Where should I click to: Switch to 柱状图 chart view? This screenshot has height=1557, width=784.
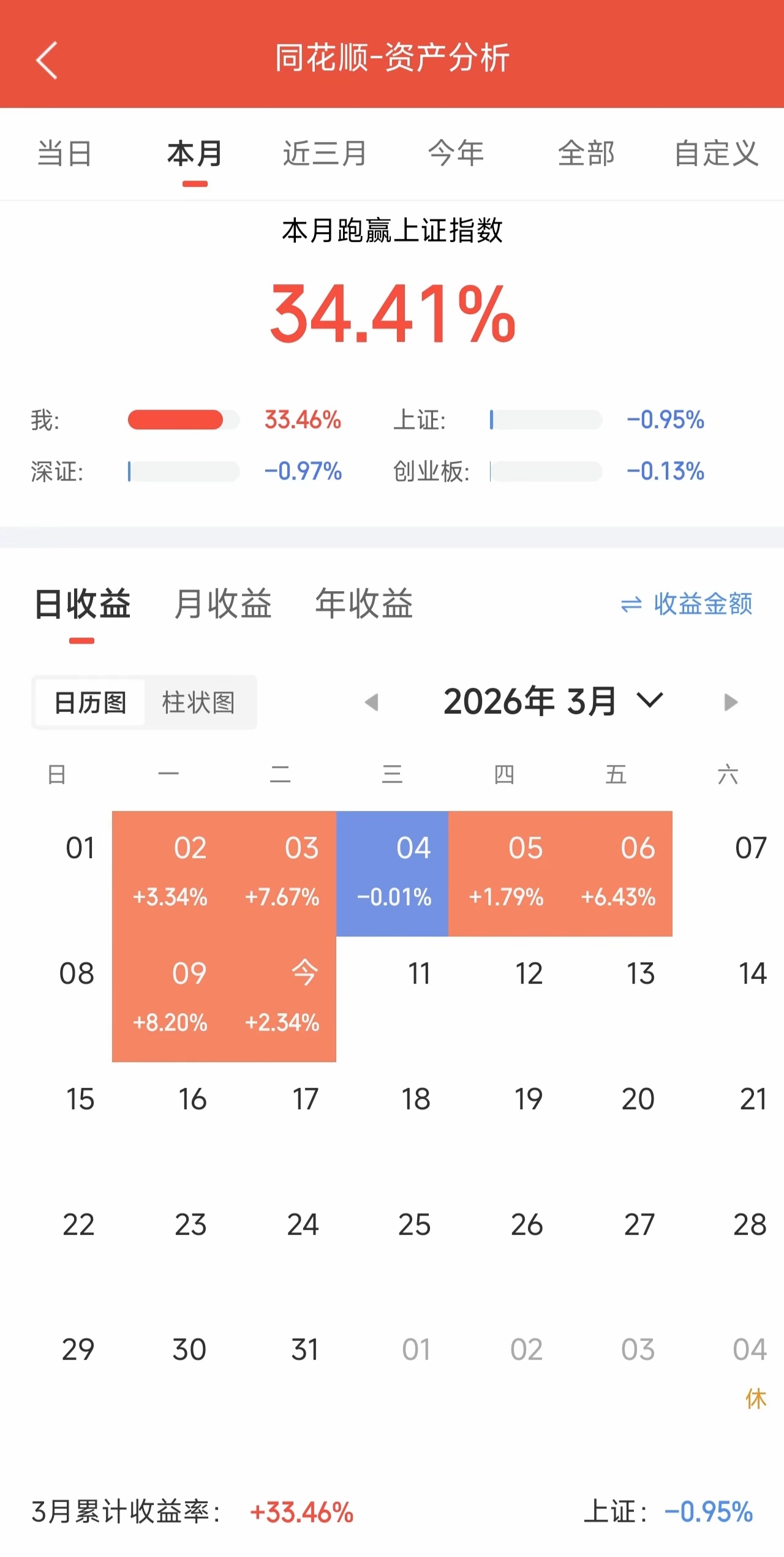(200, 703)
